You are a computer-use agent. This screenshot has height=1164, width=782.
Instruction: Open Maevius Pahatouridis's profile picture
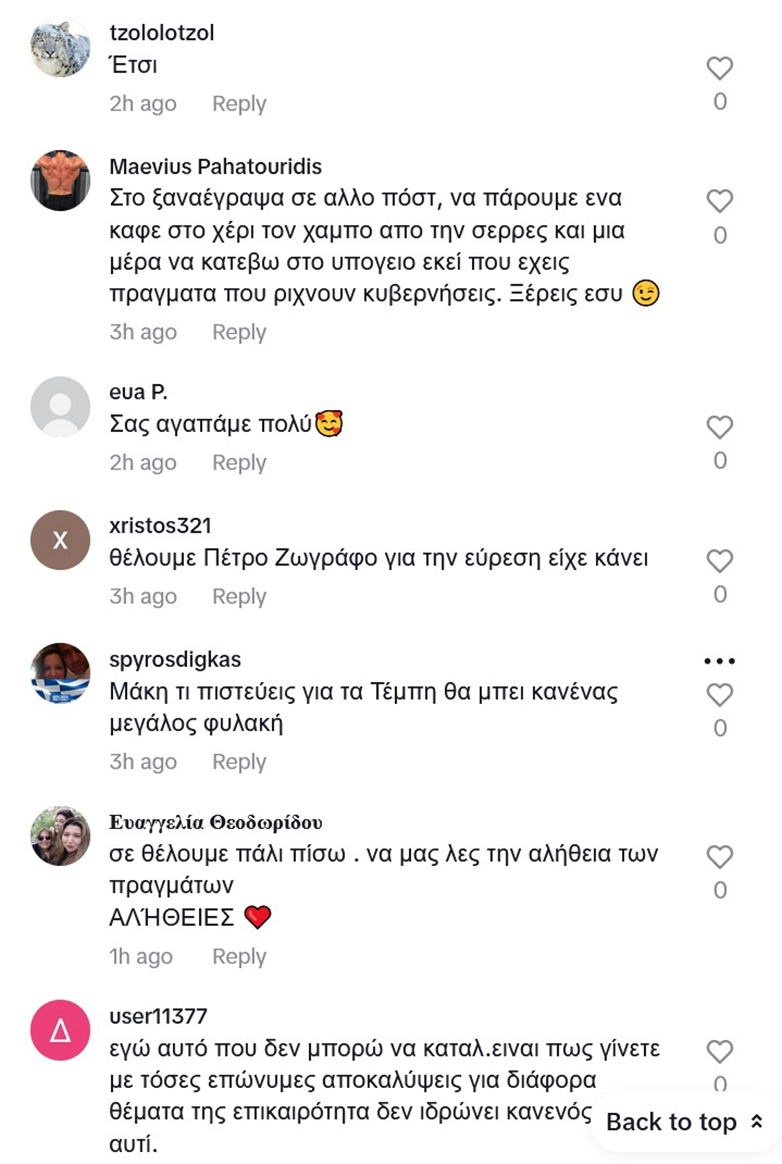pyautogui.click(x=61, y=181)
